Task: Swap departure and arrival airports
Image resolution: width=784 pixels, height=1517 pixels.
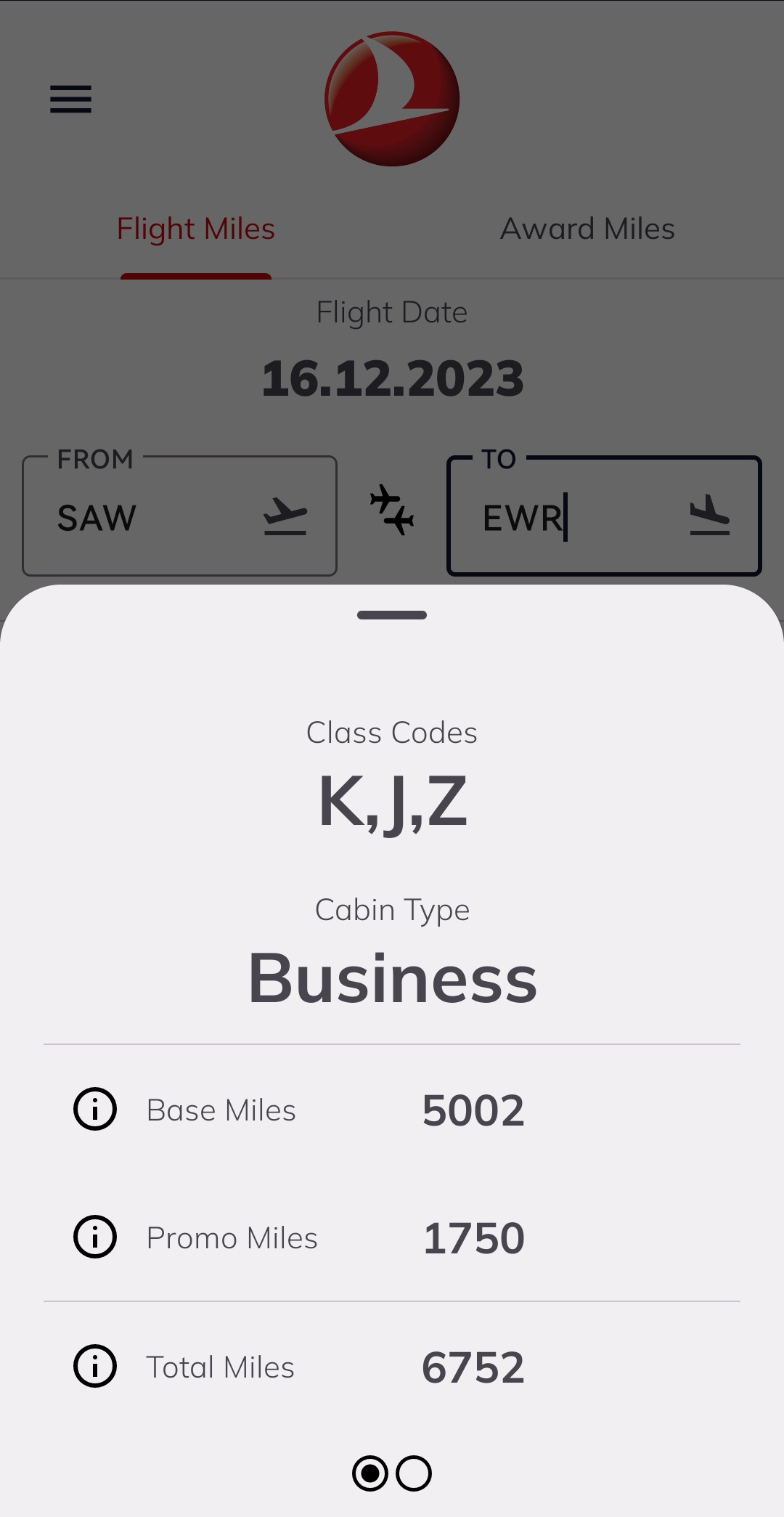Action: pyautogui.click(x=392, y=510)
